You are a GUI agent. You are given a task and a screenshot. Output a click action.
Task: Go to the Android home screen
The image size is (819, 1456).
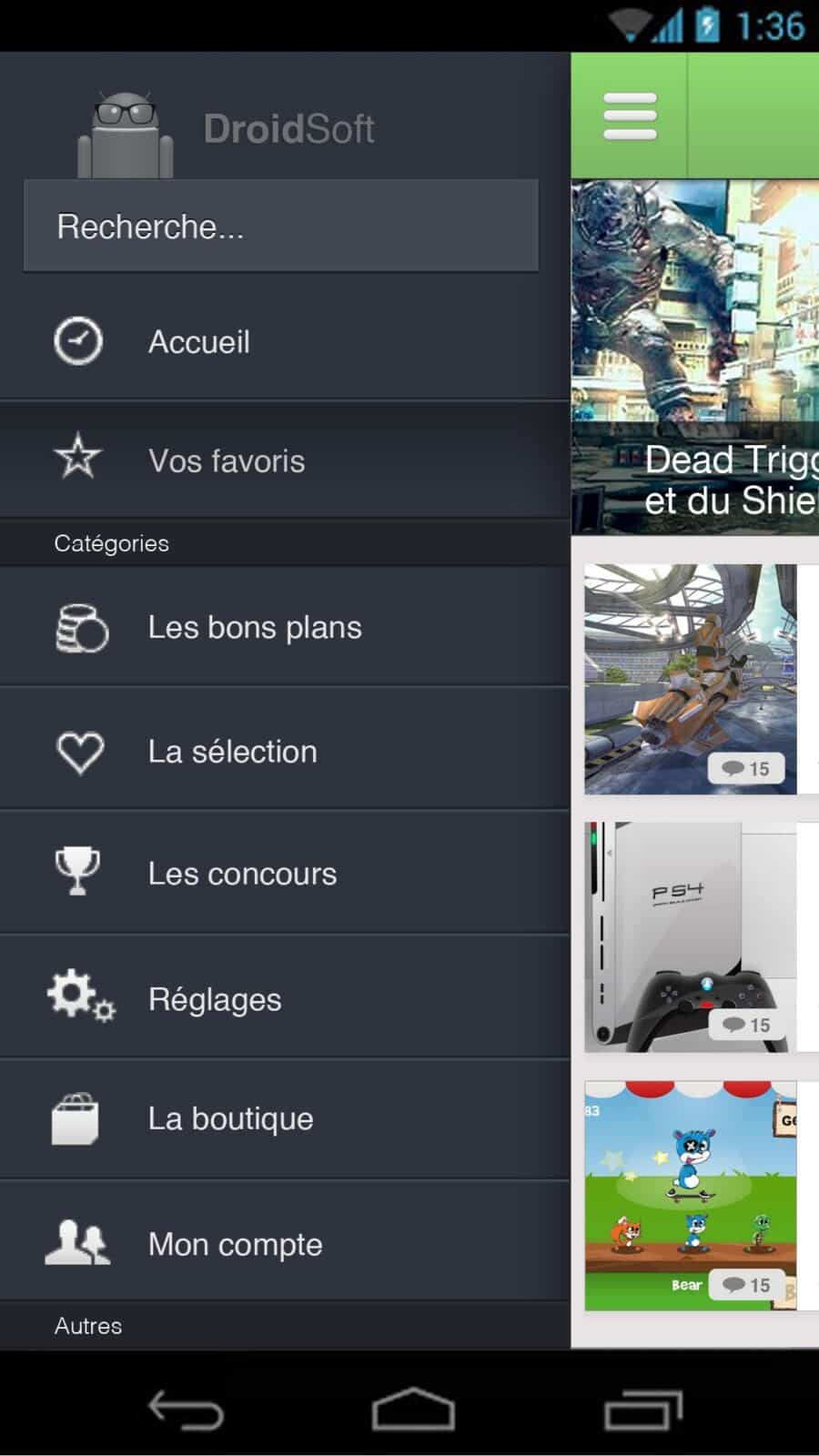click(412, 1410)
